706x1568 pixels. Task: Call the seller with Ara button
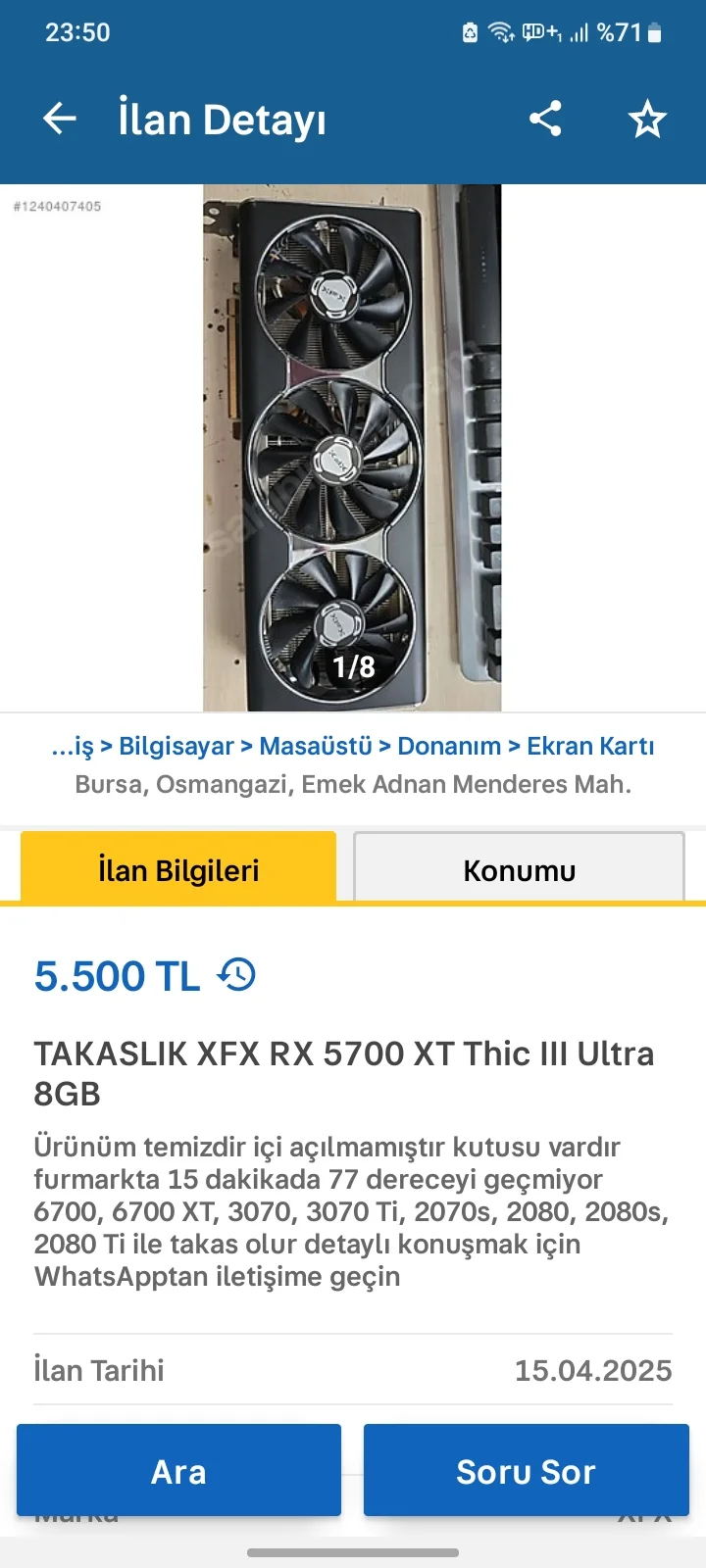click(178, 1471)
